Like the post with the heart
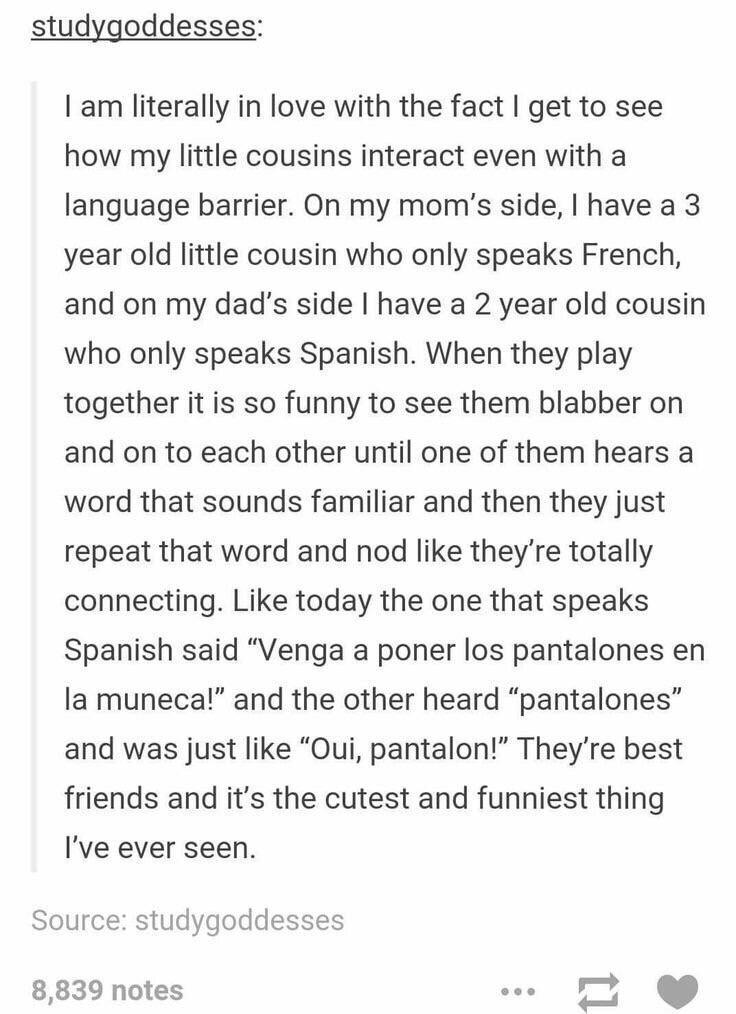Viewport: 736px width, 1014px height. (x=677, y=992)
